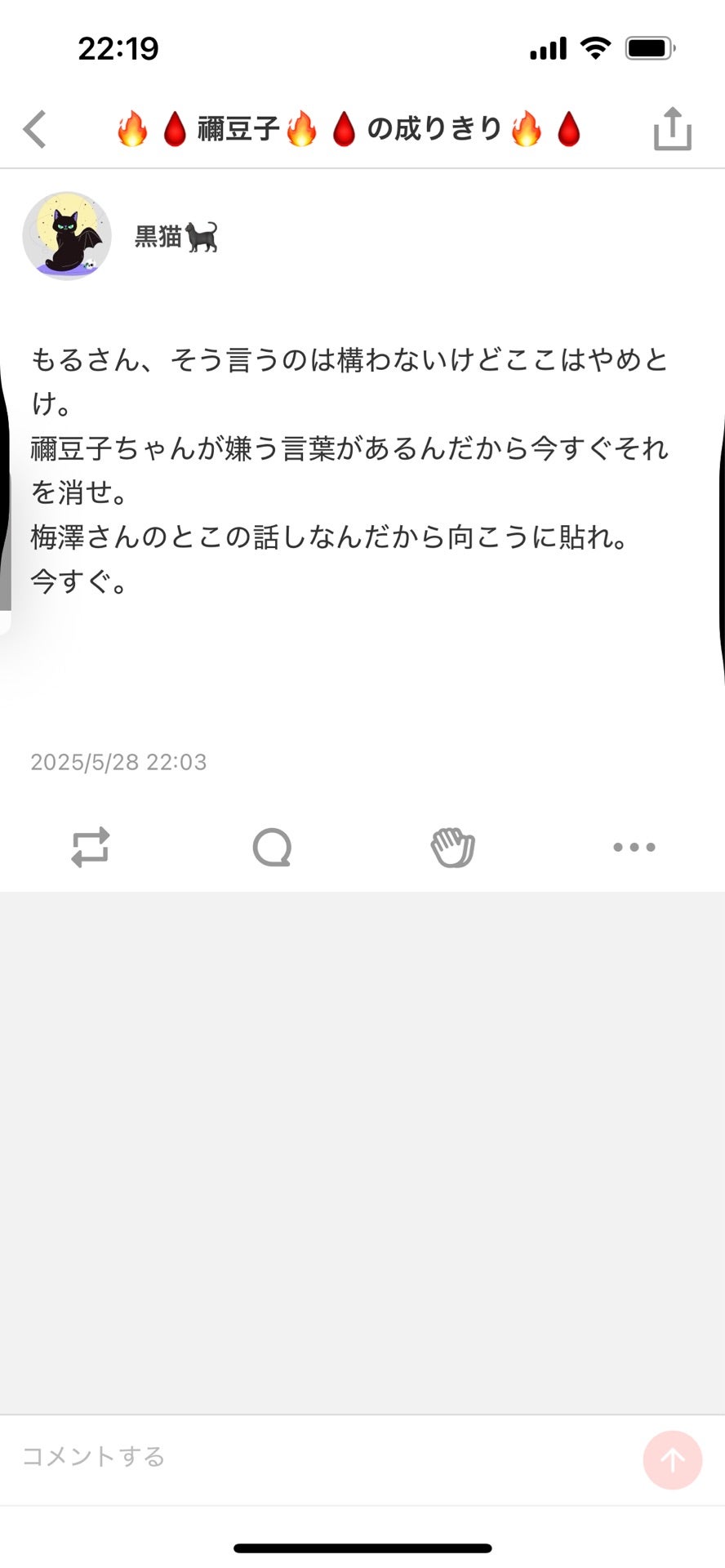Viewport: 725px width, 1568px height.
Task: Share this post via the share icon
Action: (x=672, y=129)
